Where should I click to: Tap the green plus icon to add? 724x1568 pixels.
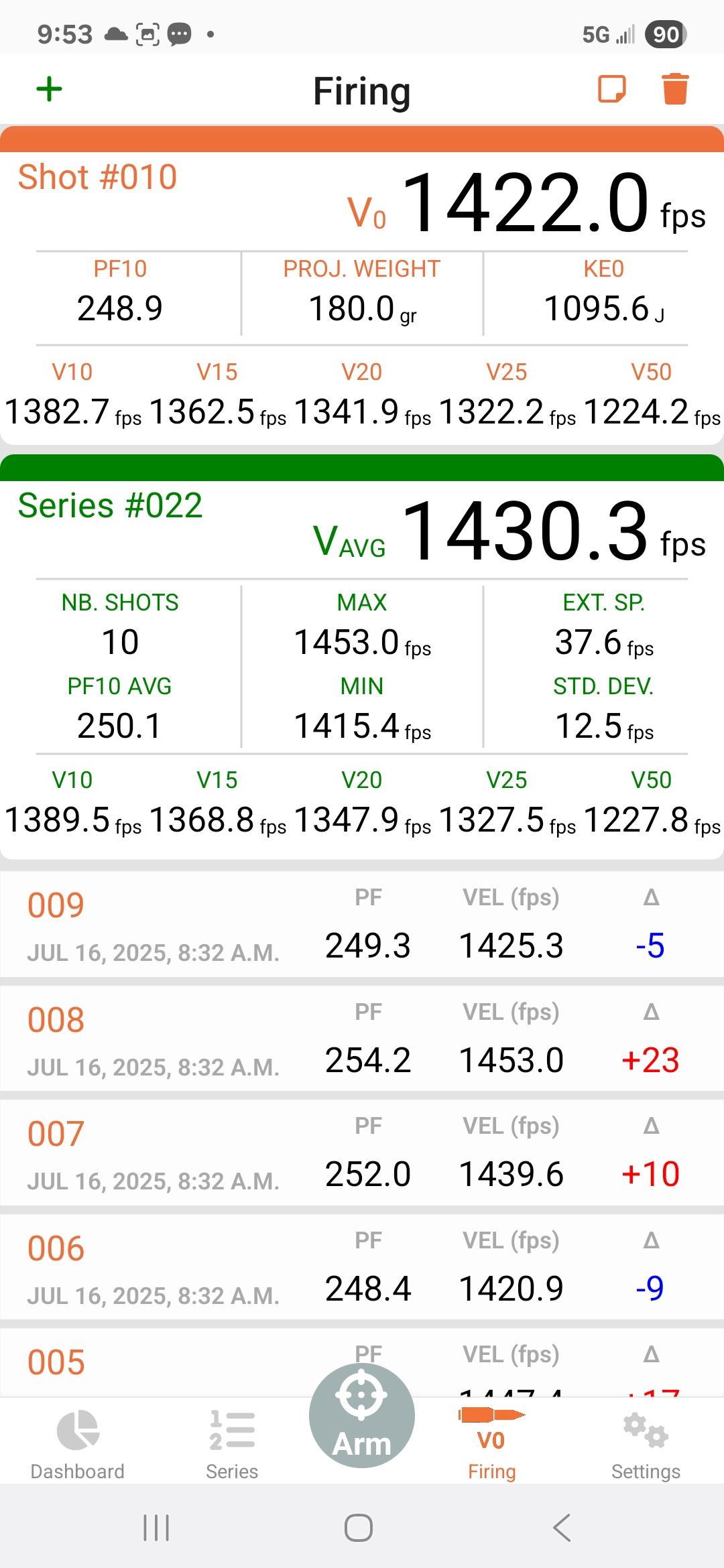tap(49, 89)
